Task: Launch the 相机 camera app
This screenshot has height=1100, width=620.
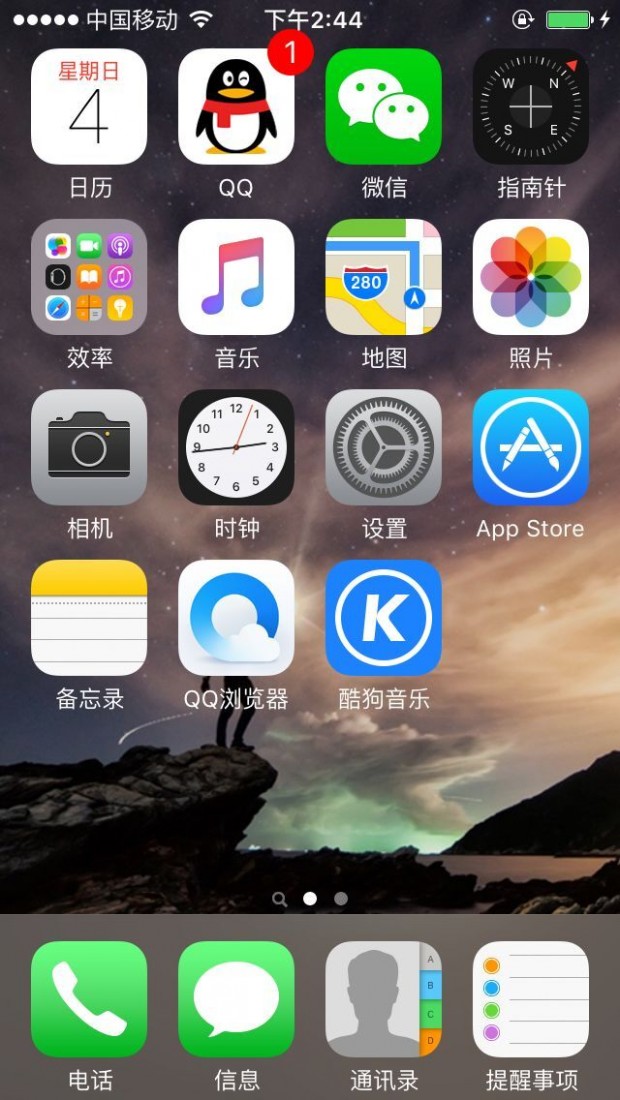Action: (89, 447)
